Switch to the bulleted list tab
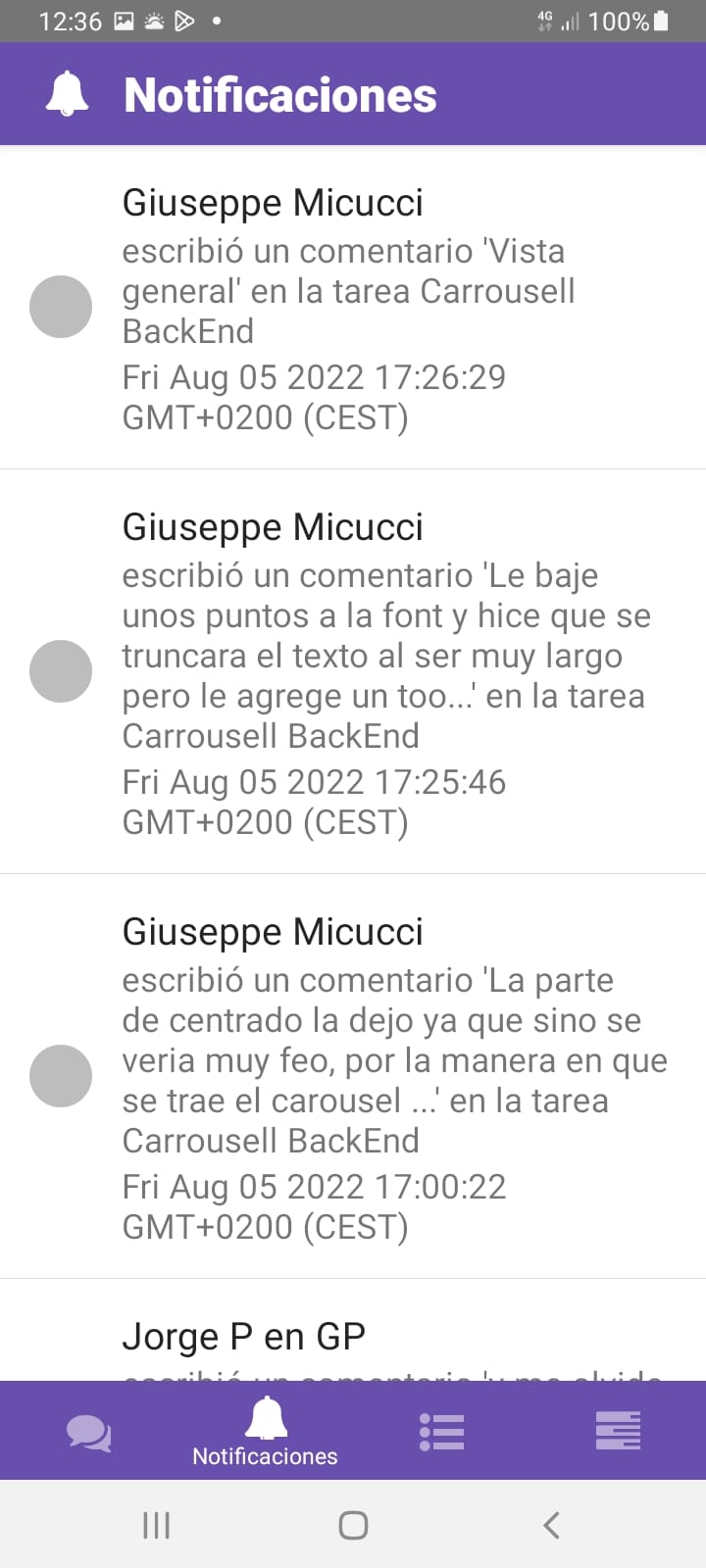The image size is (706, 1568). [441, 1432]
